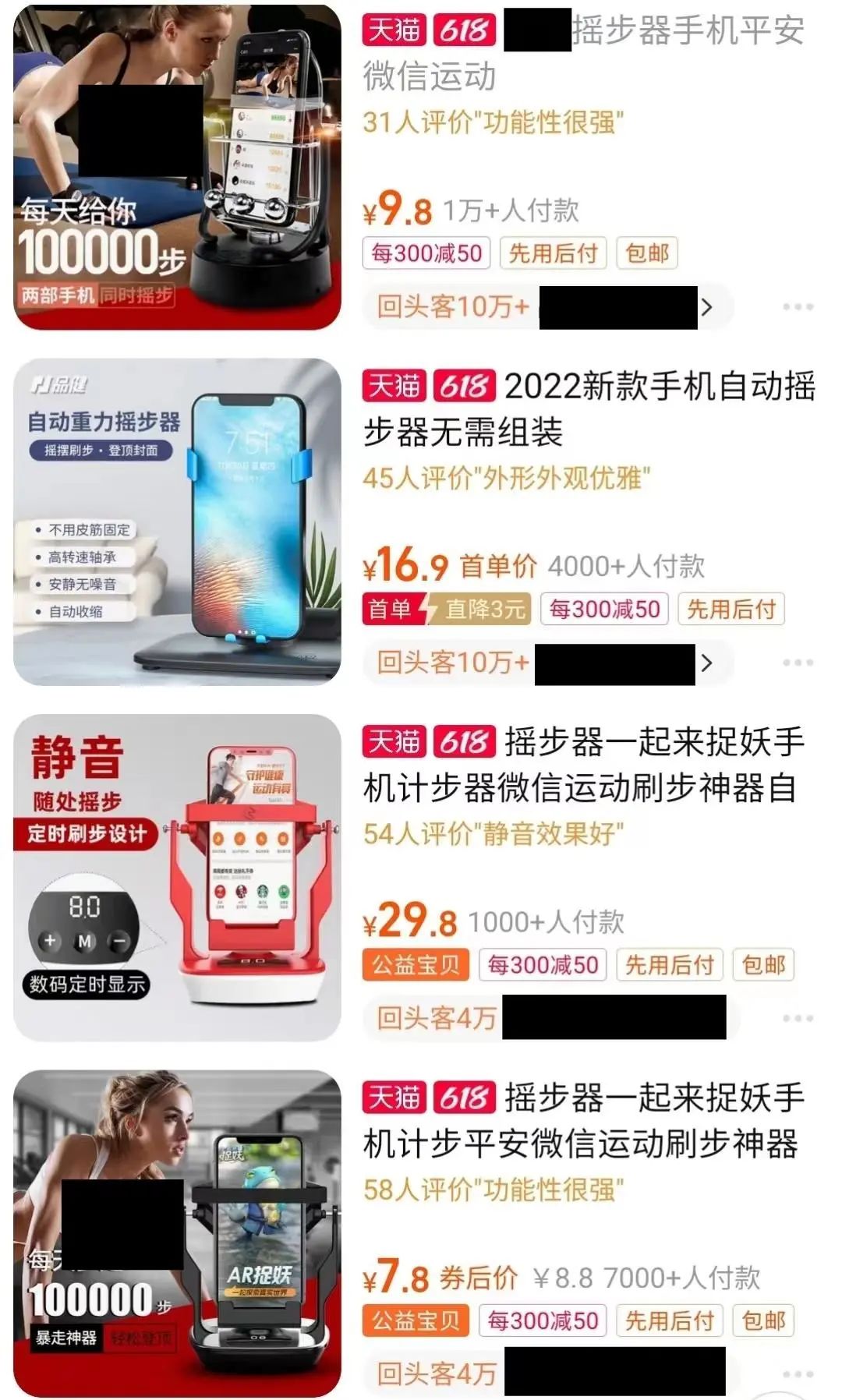Open the 2022新款手机自动摇步器 listing
Image resolution: width=842 pixels, height=1400 pixels.
coord(589,408)
